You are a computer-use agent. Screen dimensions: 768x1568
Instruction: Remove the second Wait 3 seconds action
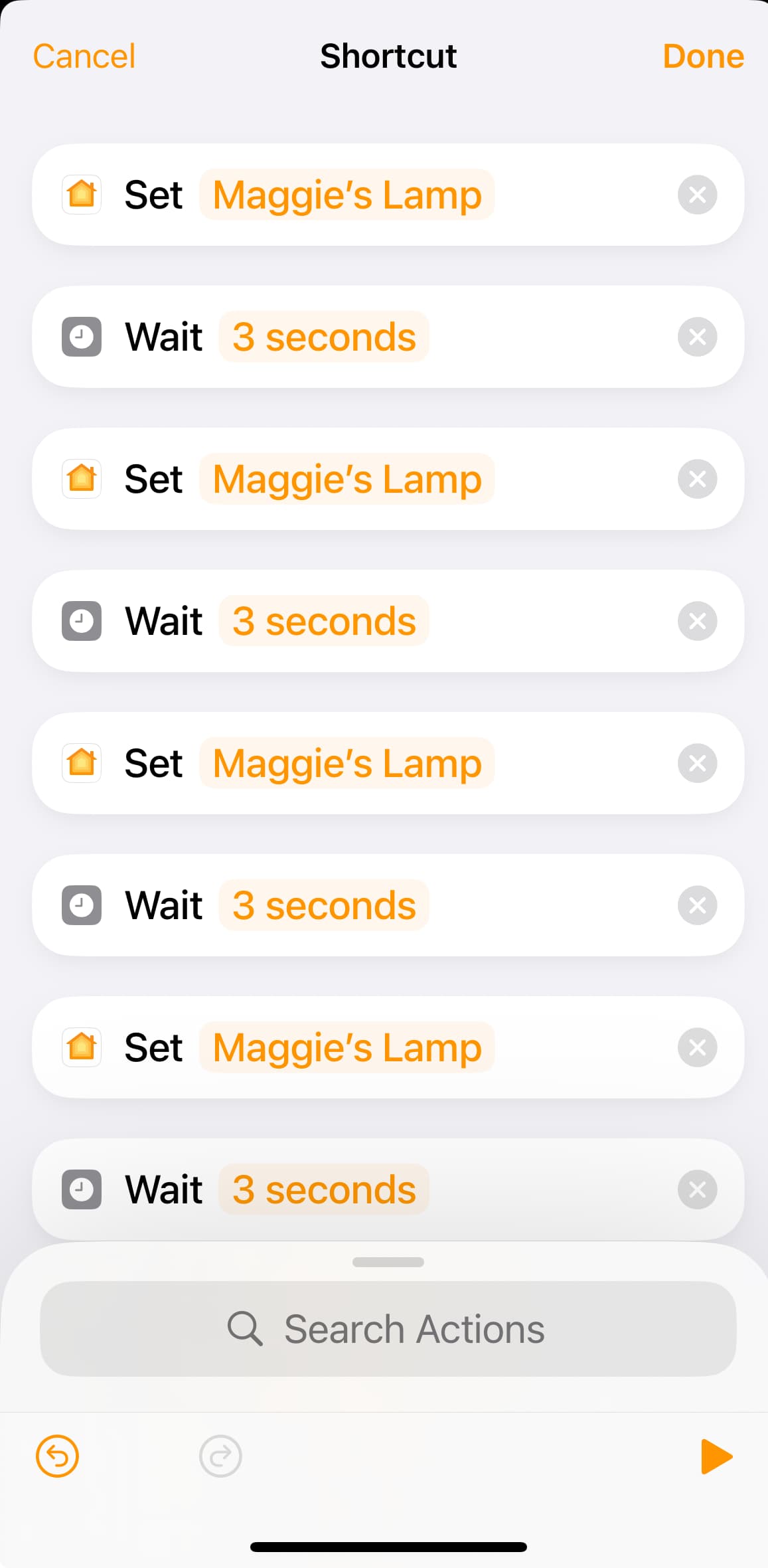[x=697, y=621]
